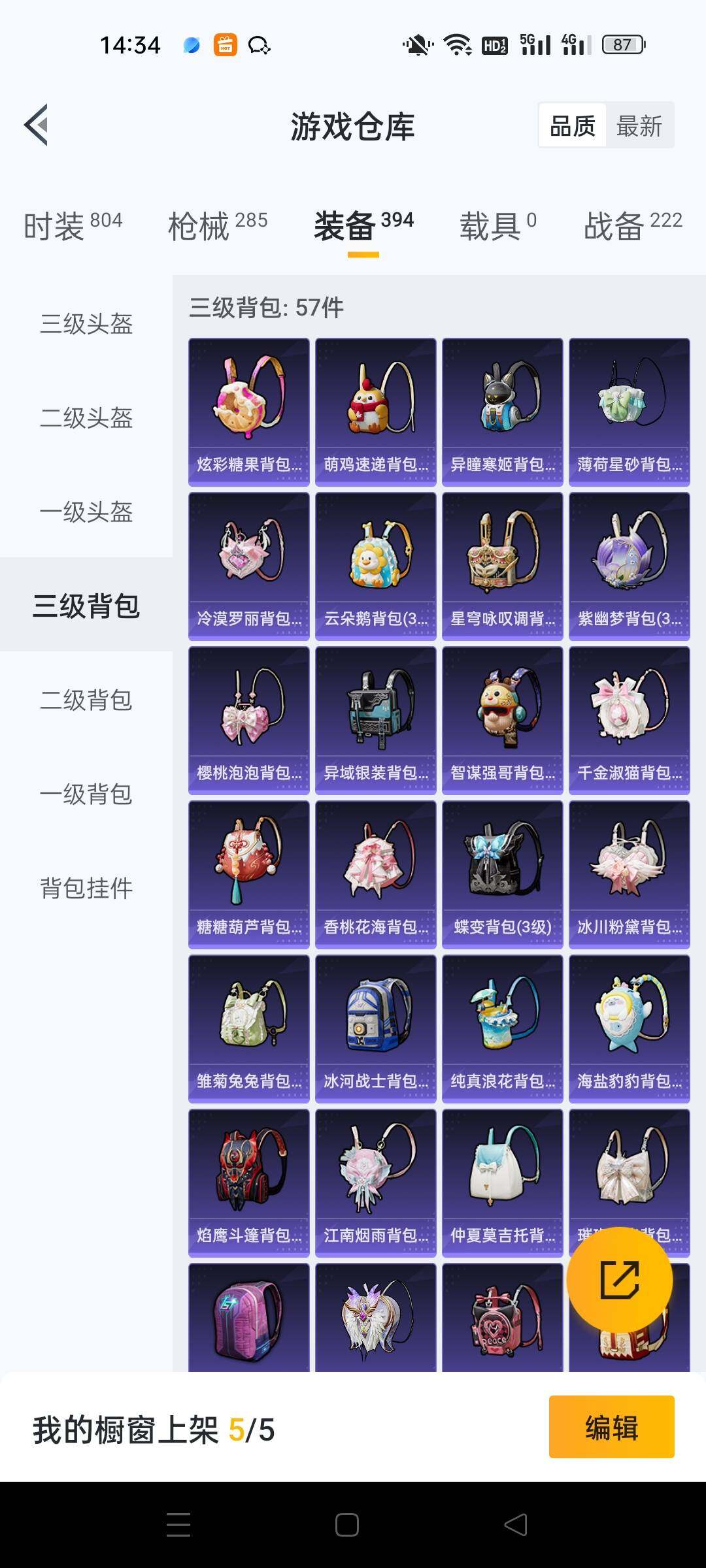Sort inventory by 品质
The image size is (706, 1568).
[573, 125]
